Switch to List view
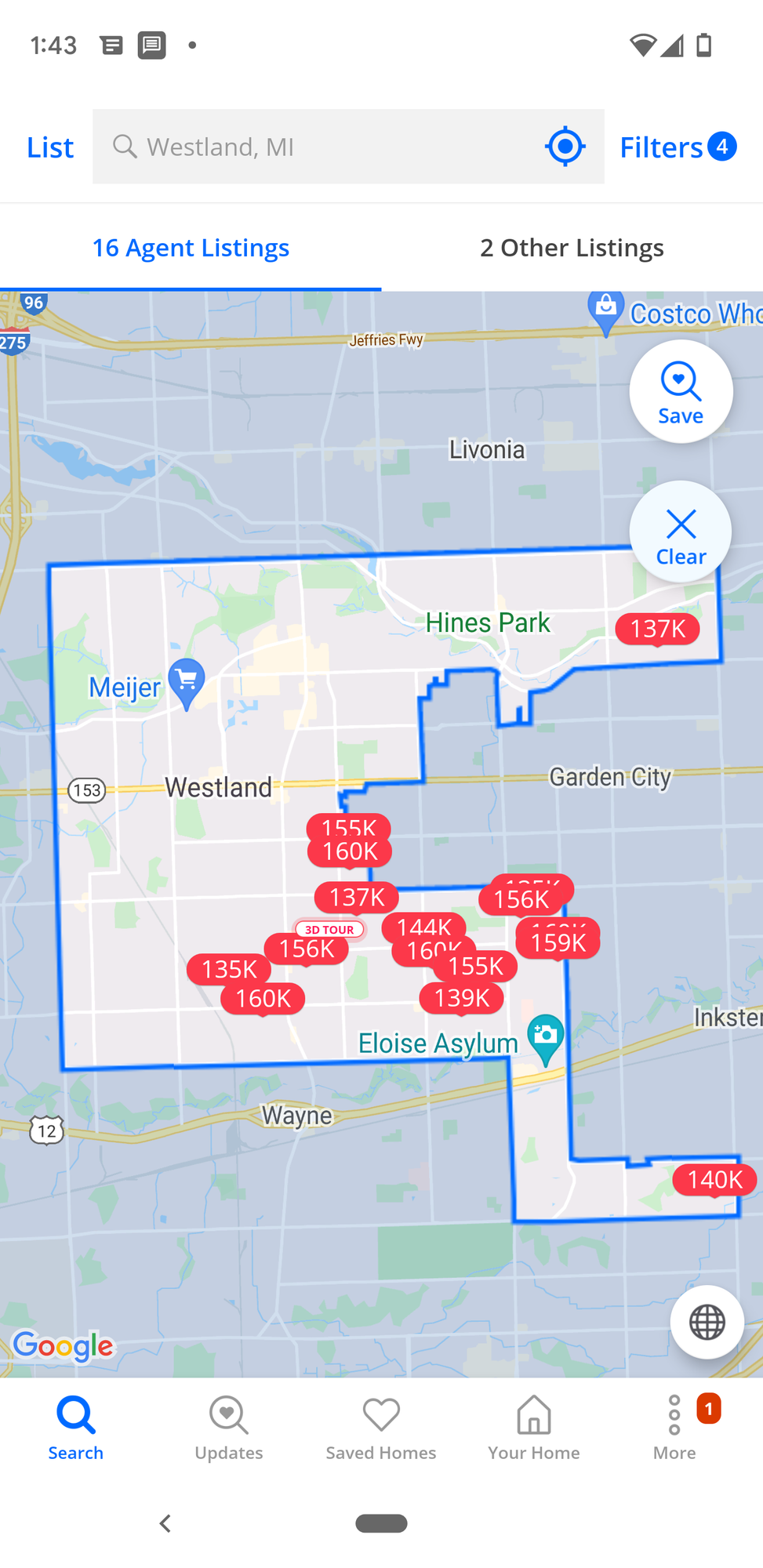This screenshot has height=1568, width=763. tap(50, 147)
